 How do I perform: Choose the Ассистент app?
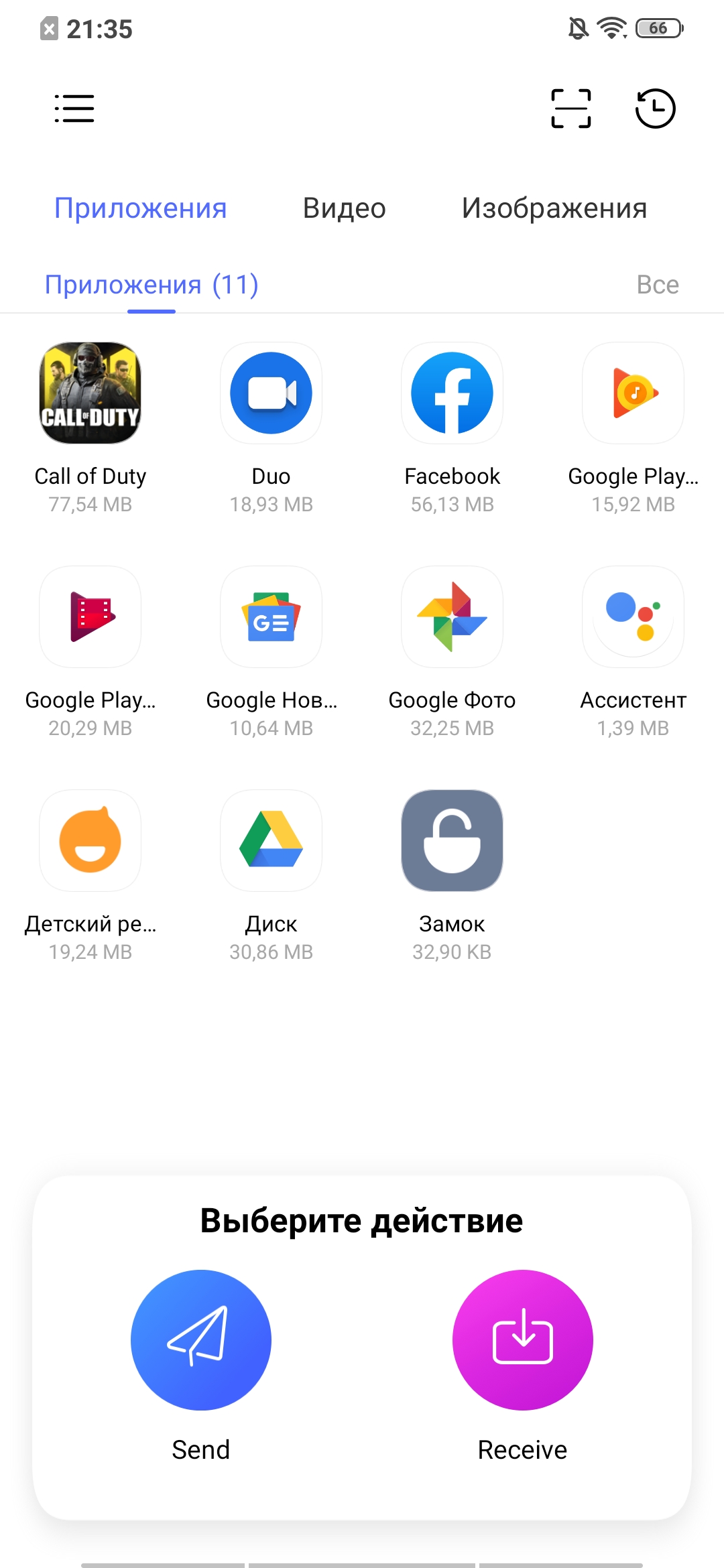point(633,617)
